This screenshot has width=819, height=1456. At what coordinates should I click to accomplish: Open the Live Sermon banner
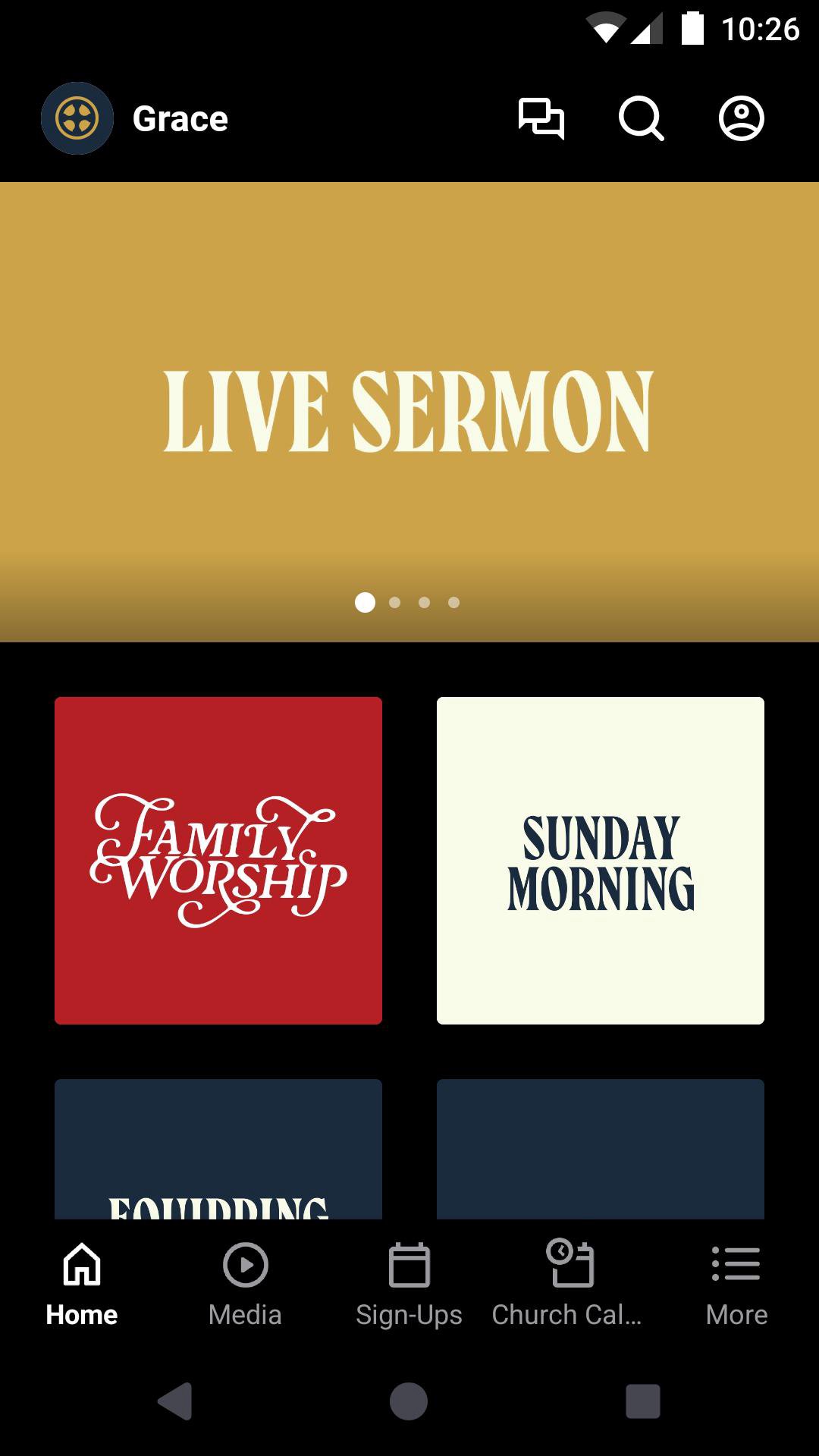(409, 411)
